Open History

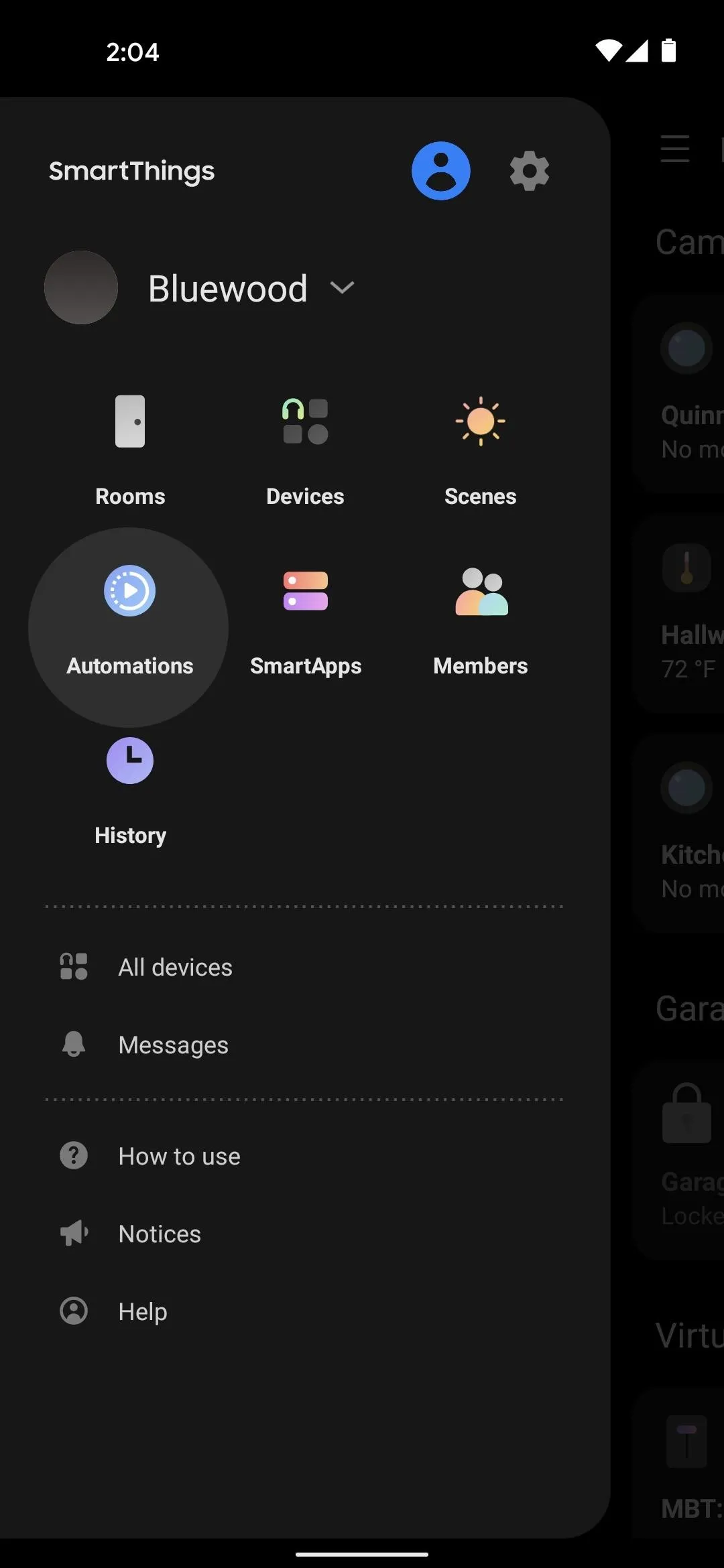click(x=130, y=792)
